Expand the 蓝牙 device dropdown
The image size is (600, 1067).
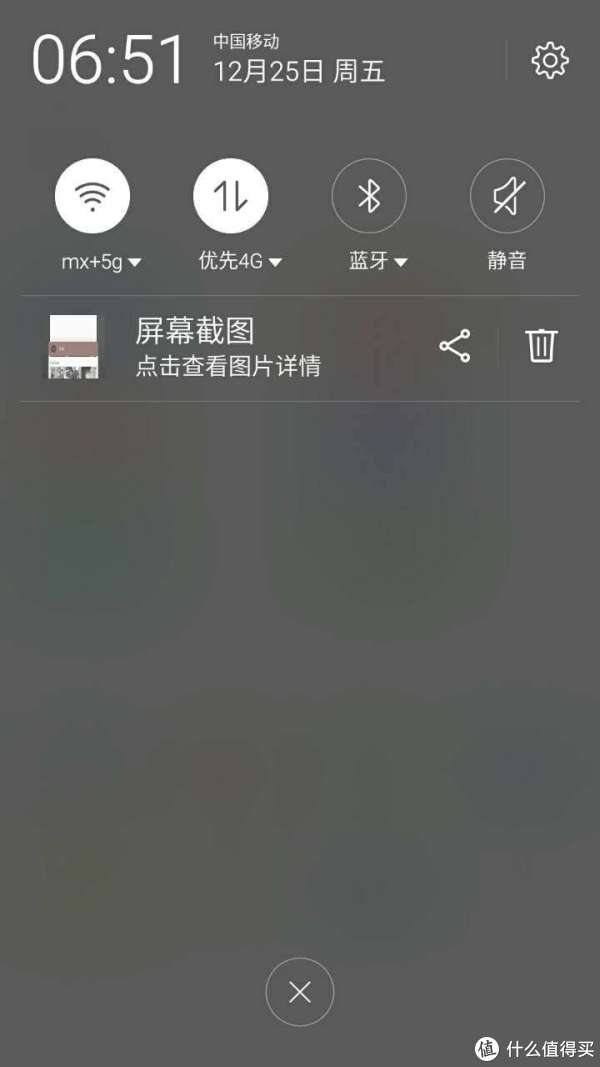[378, 261]
